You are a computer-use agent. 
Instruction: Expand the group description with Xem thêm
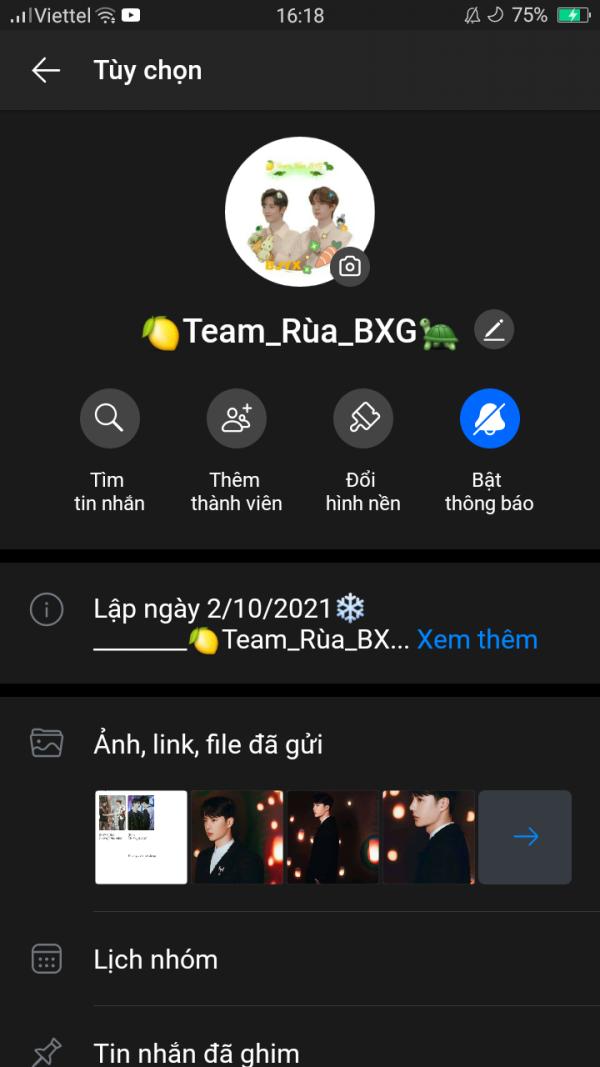(477, 640)
